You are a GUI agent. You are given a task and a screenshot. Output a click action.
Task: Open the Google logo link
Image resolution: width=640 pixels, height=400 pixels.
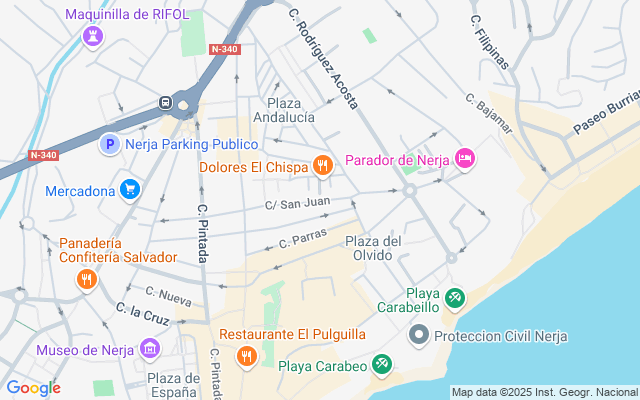click(x=33, y=388)
